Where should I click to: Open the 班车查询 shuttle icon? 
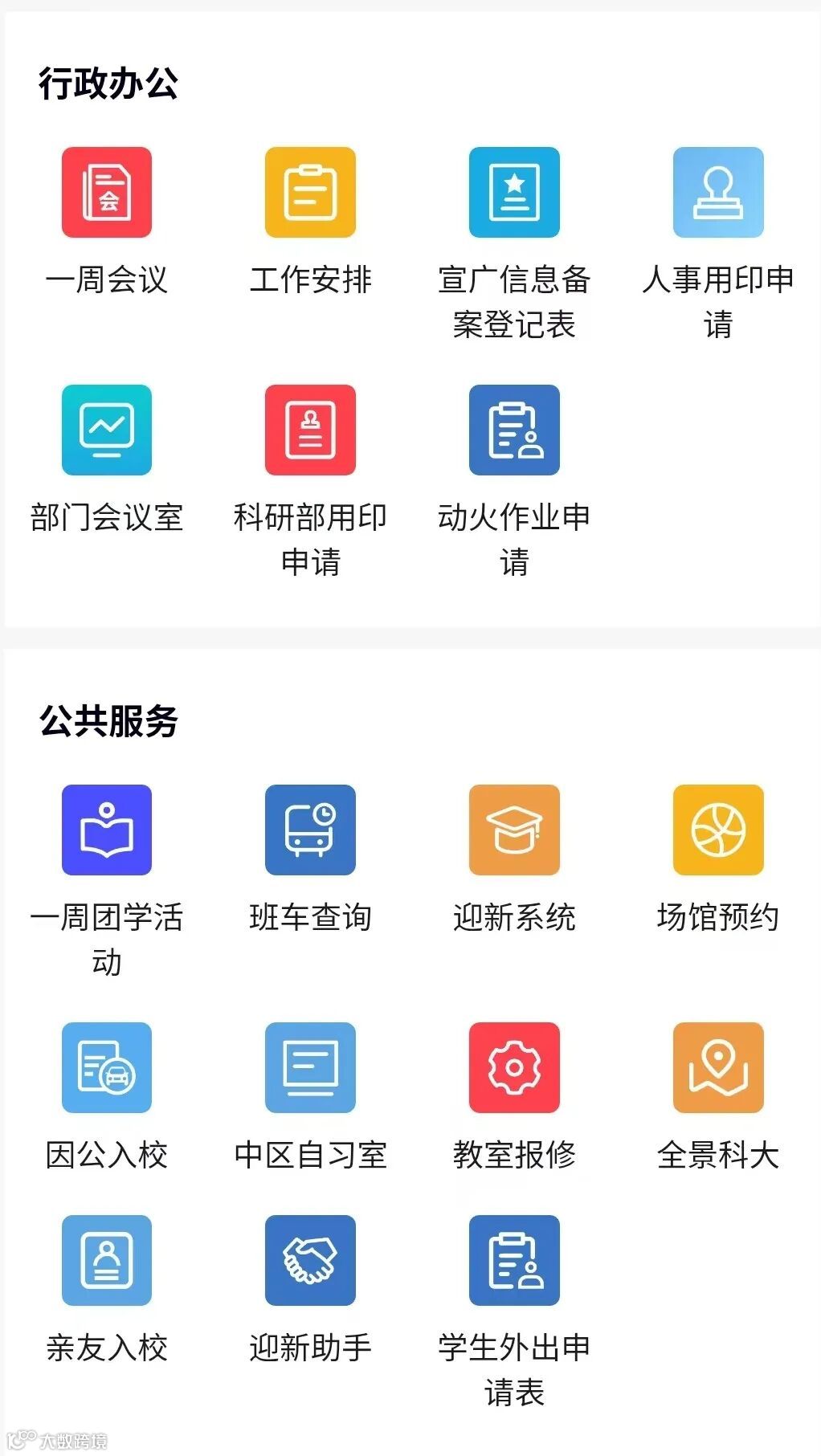tap(309, 830)
